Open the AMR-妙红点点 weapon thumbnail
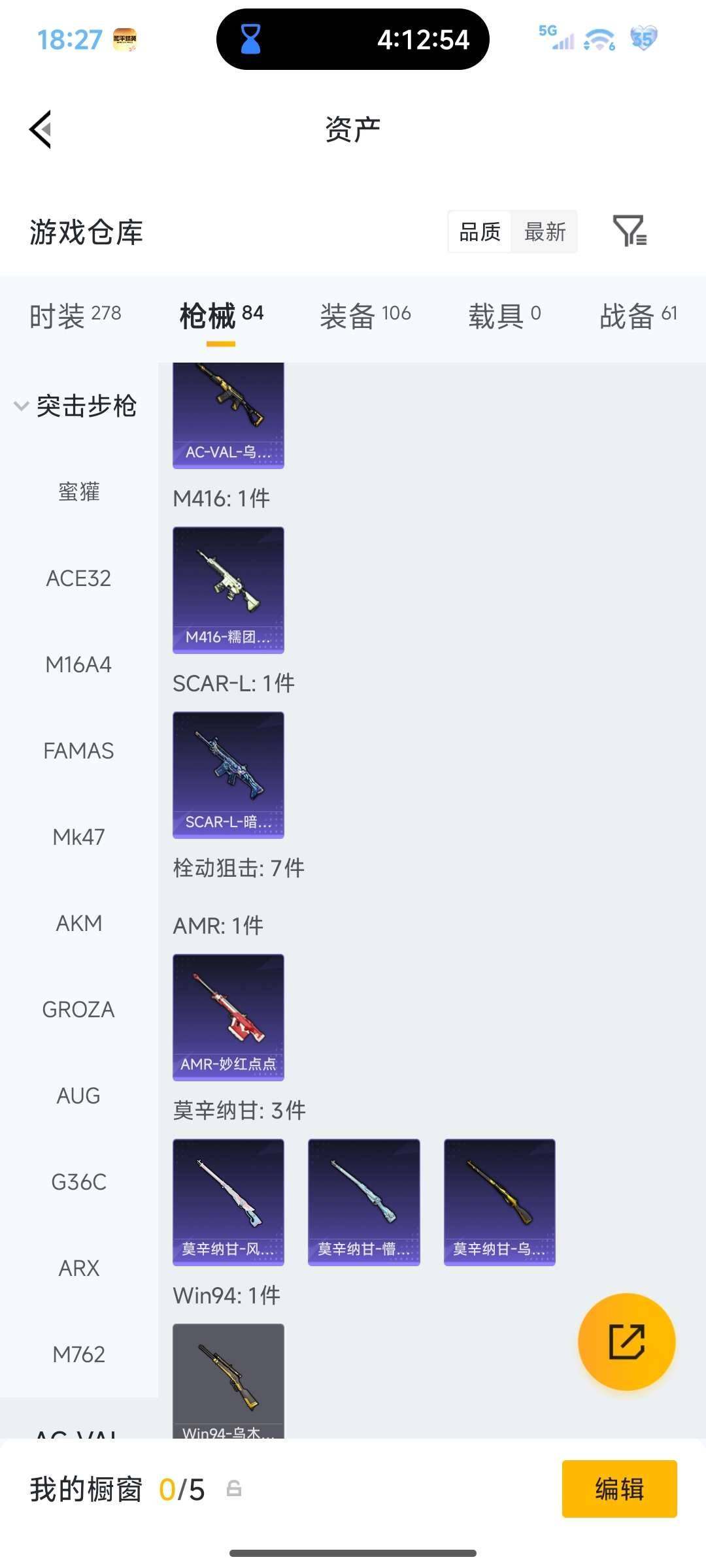This screenshot has height=1568, width=706. (x=227, y=1016)
